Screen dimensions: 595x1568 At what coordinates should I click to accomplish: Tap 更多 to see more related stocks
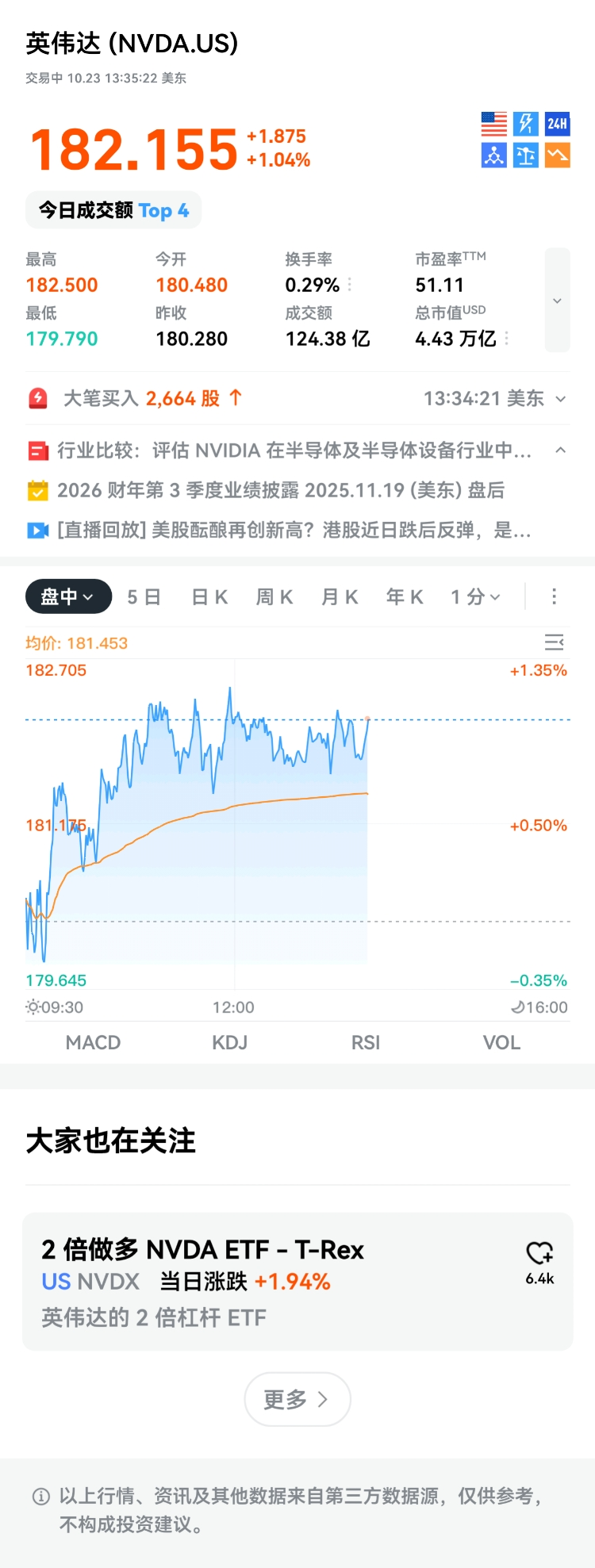click(x=297, y=1399)
